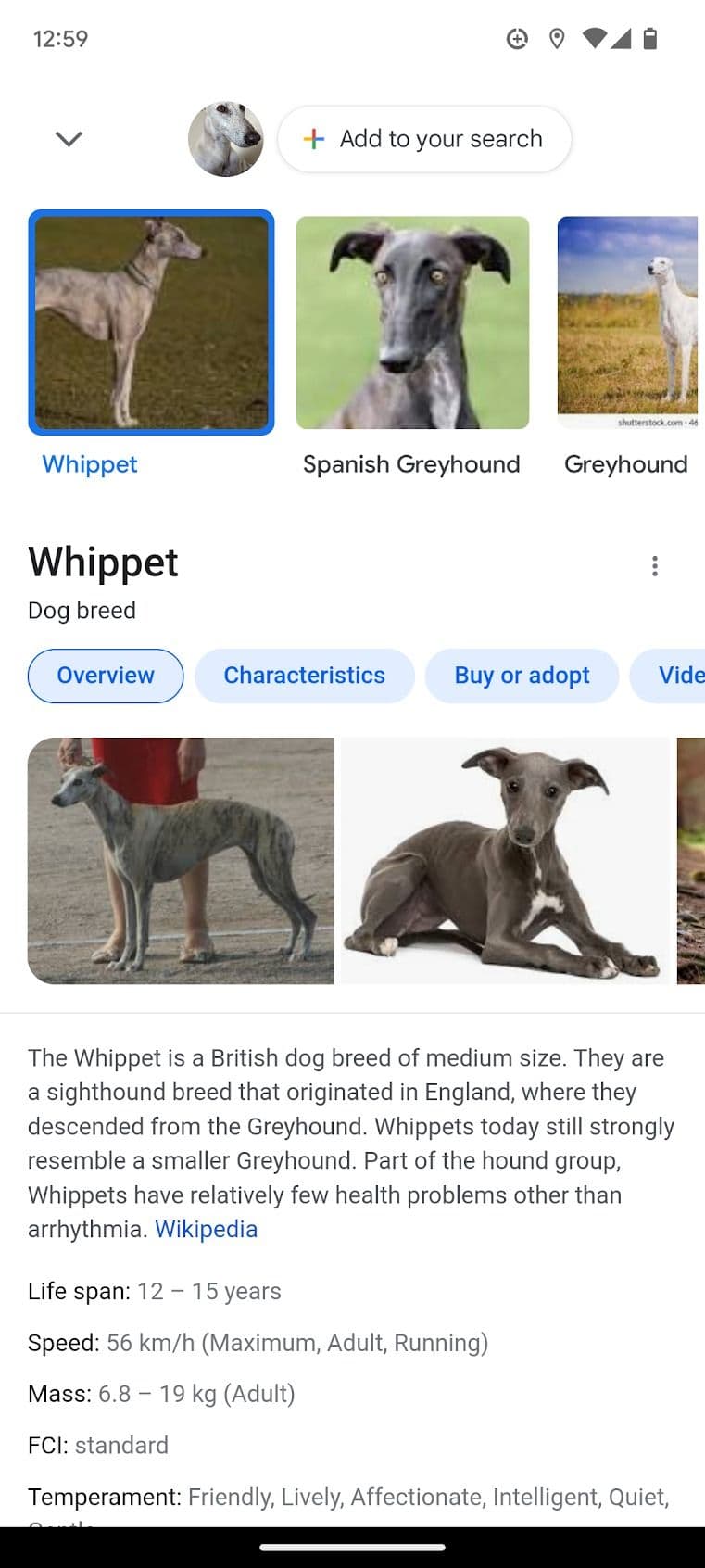
Task: Expand the Videos filter chip
Action: click(677, 676)
